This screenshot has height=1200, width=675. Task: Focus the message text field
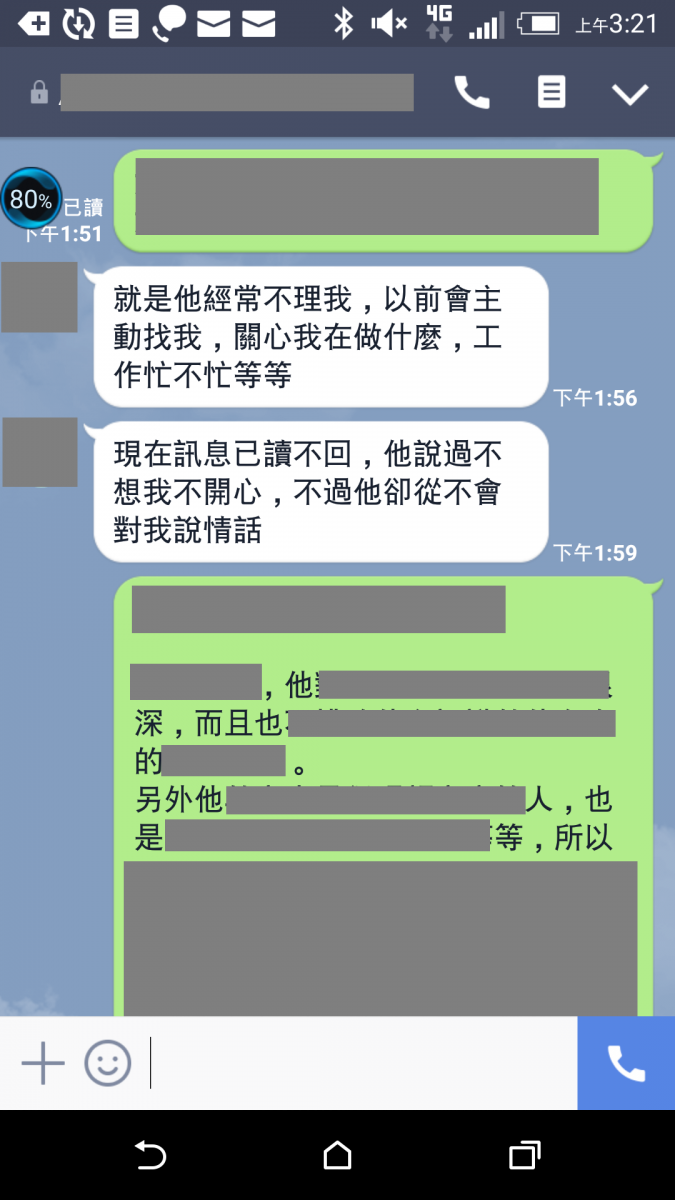point(360,1062)
